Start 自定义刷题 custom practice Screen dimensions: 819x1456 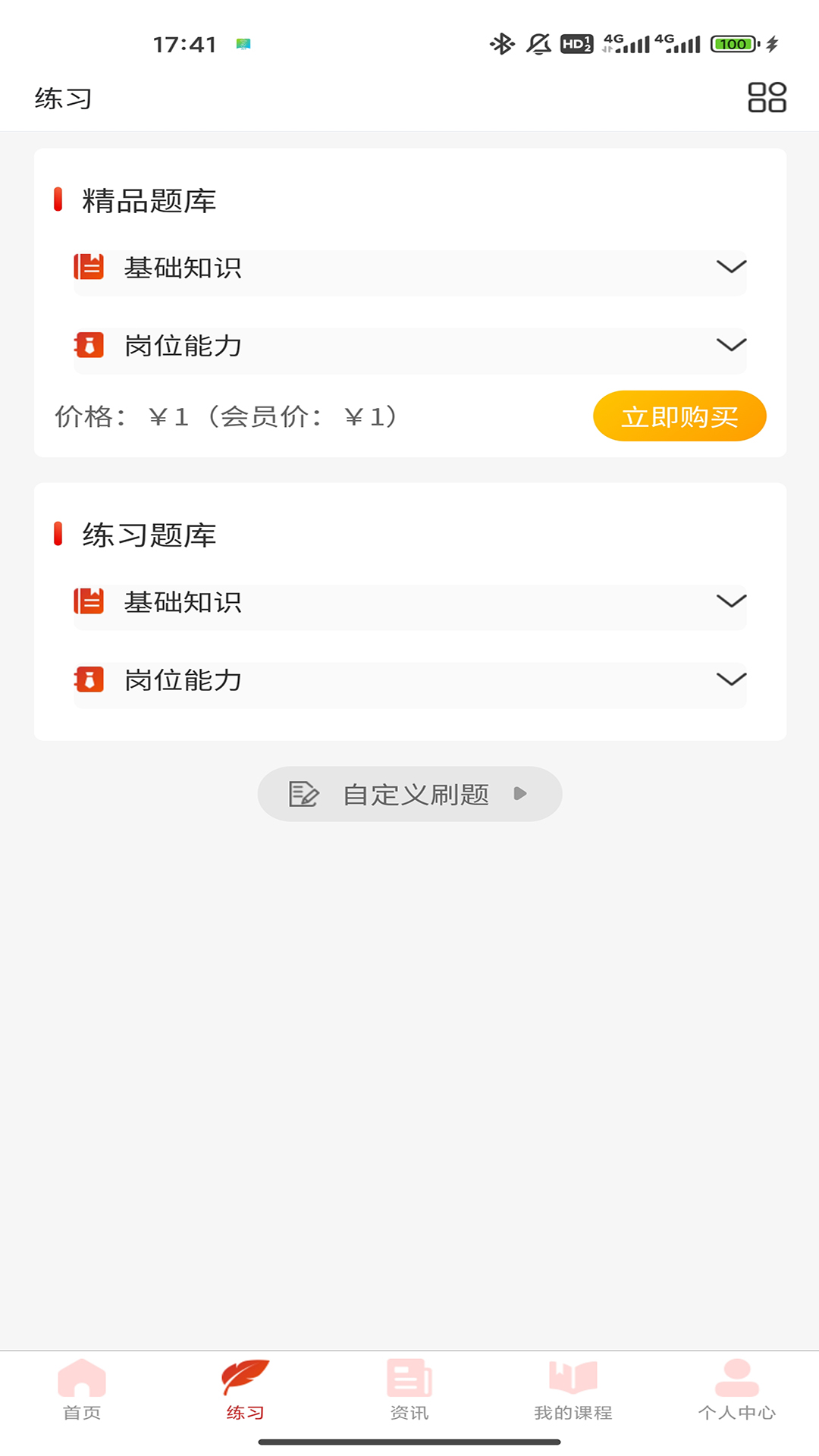[x=409, y=793]
